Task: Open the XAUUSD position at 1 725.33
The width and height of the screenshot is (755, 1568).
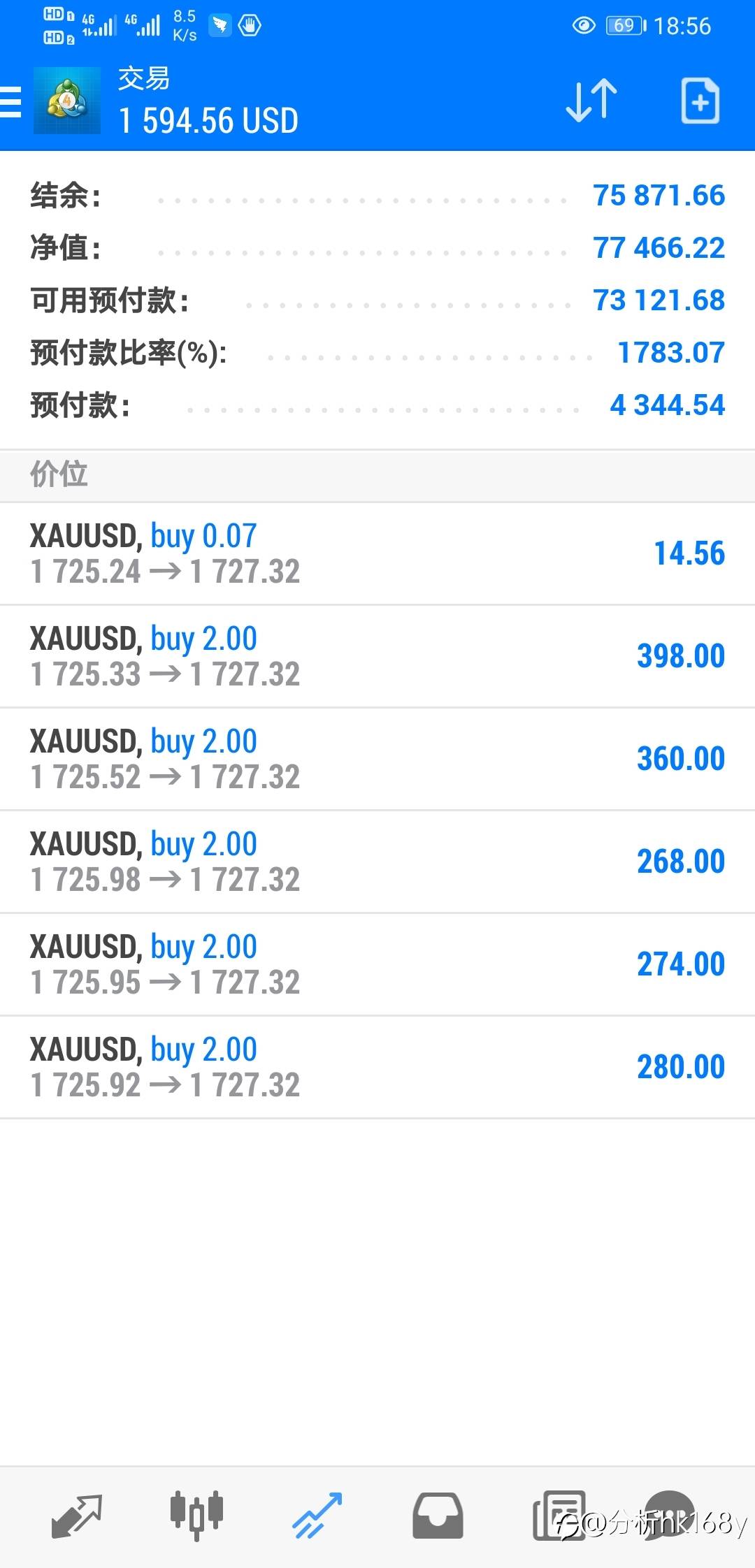Action: [x=377, y=656]
